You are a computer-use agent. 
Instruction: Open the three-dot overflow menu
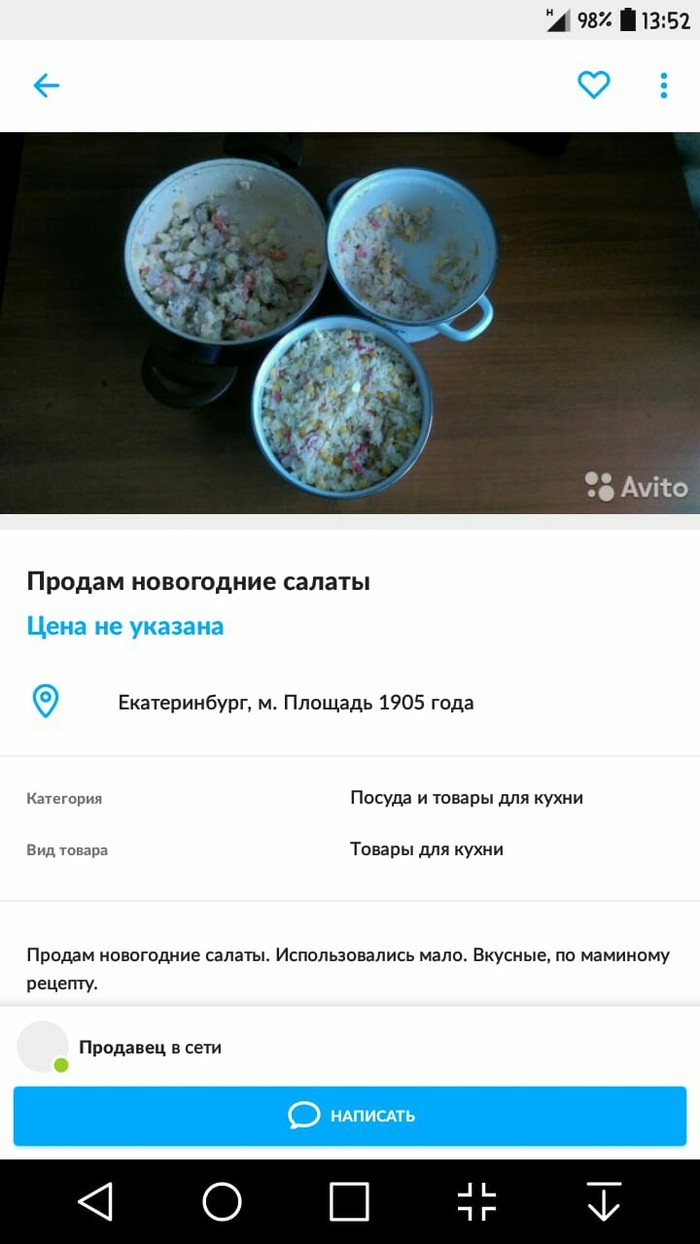663,86
